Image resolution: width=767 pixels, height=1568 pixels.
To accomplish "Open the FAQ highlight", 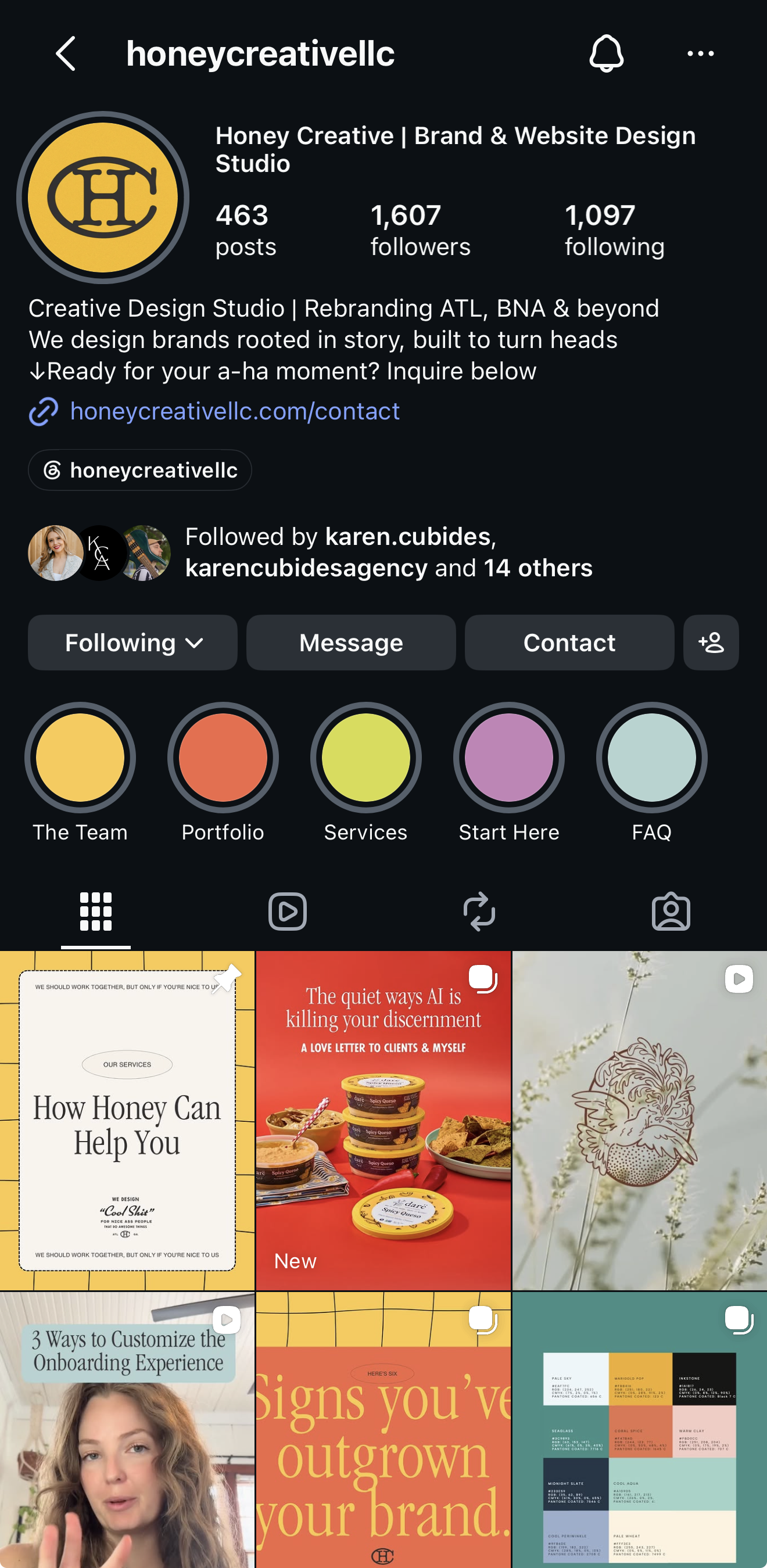I will click(652, 758).
